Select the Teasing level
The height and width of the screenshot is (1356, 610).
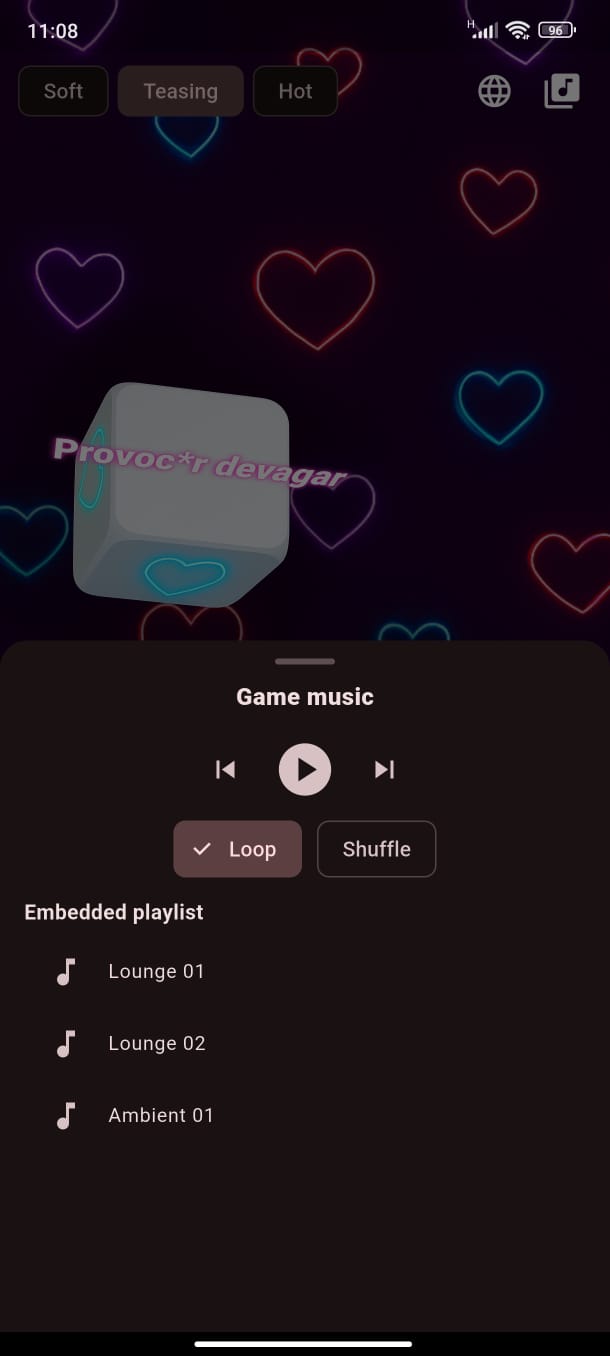point(180,91)
